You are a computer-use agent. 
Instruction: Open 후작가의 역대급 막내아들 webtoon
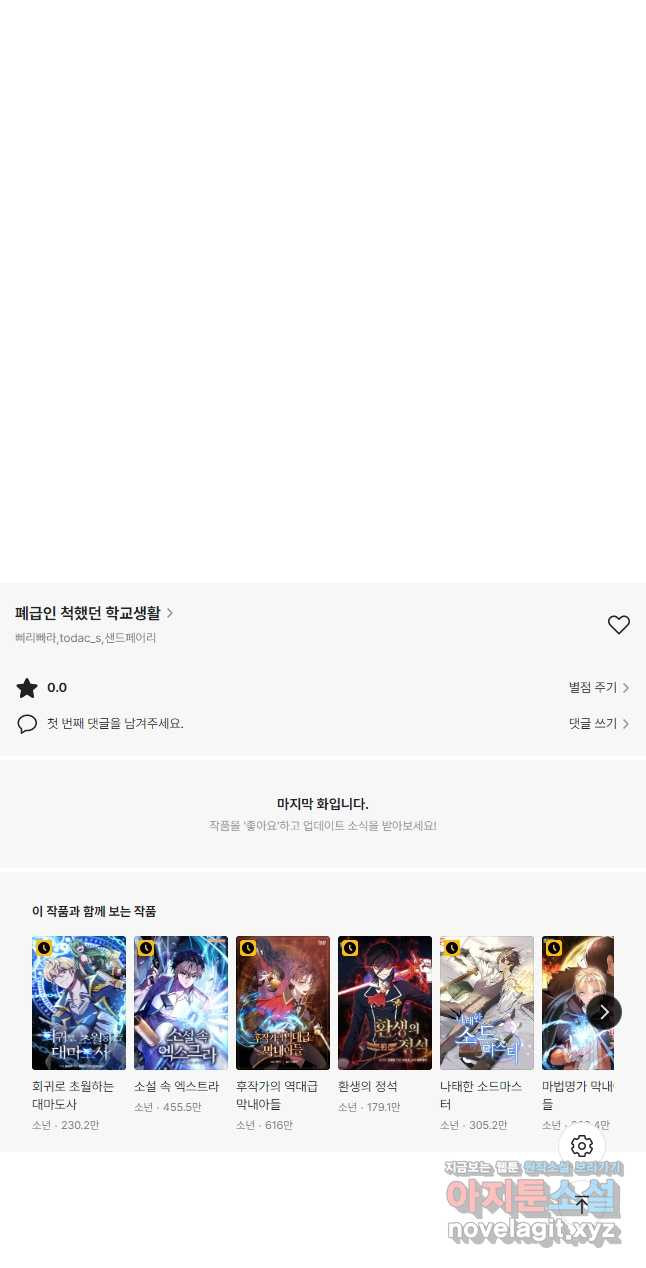pyautogui.click(x=283, y=1003)
